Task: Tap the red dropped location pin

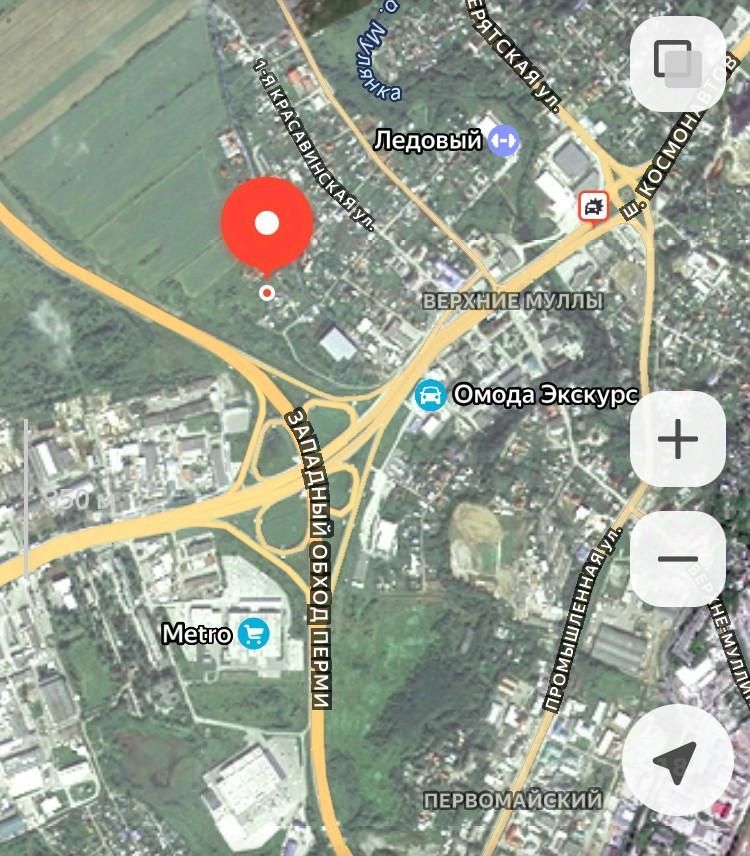Action: click(267, 224)
